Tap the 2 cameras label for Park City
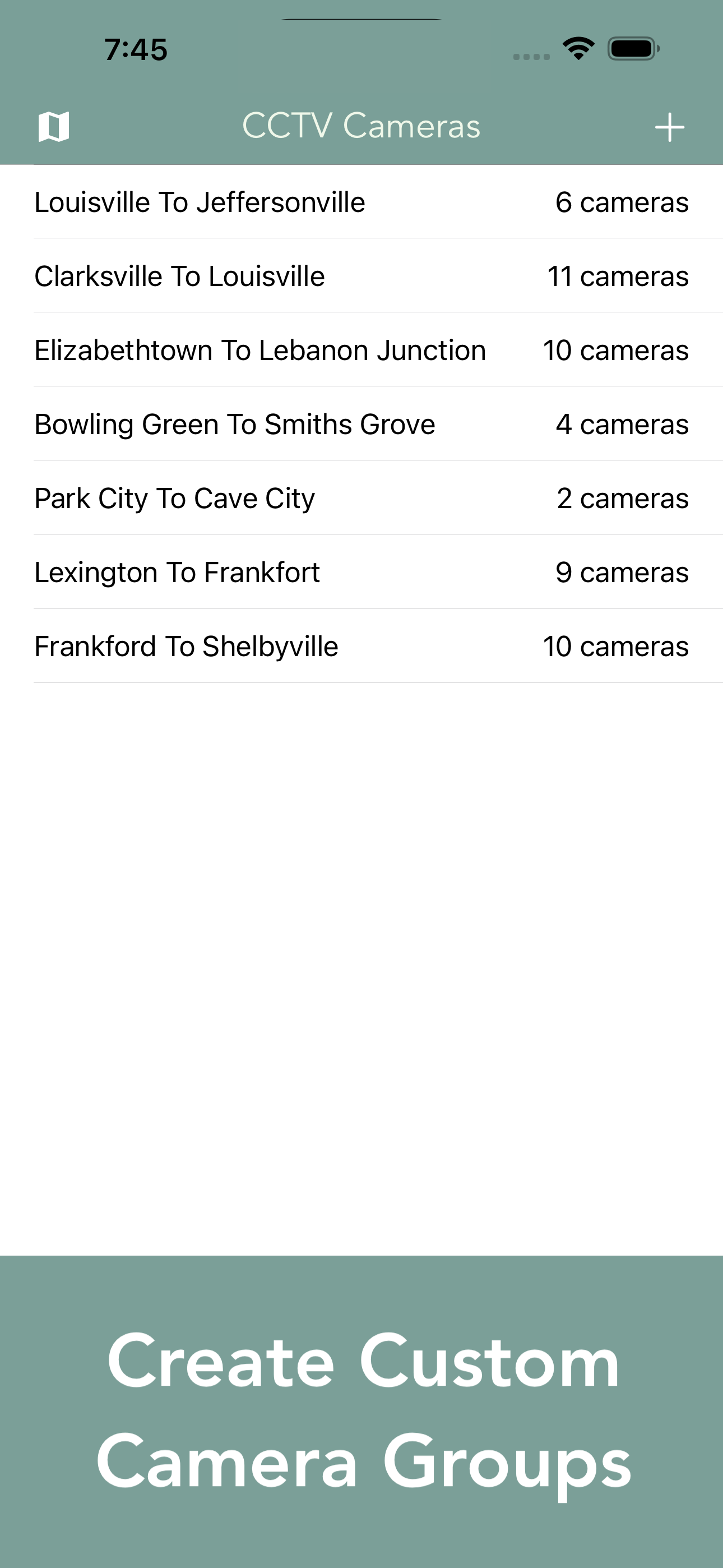Screen dimensions: 723x1568 coord(623,497)
